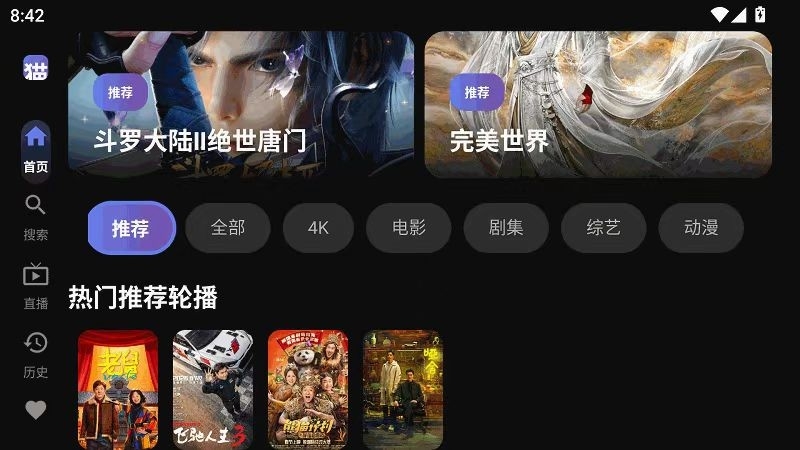This screenshot has width=800, height=450.
Task: Switch to the 直播 live section
Action: (36, 285)
